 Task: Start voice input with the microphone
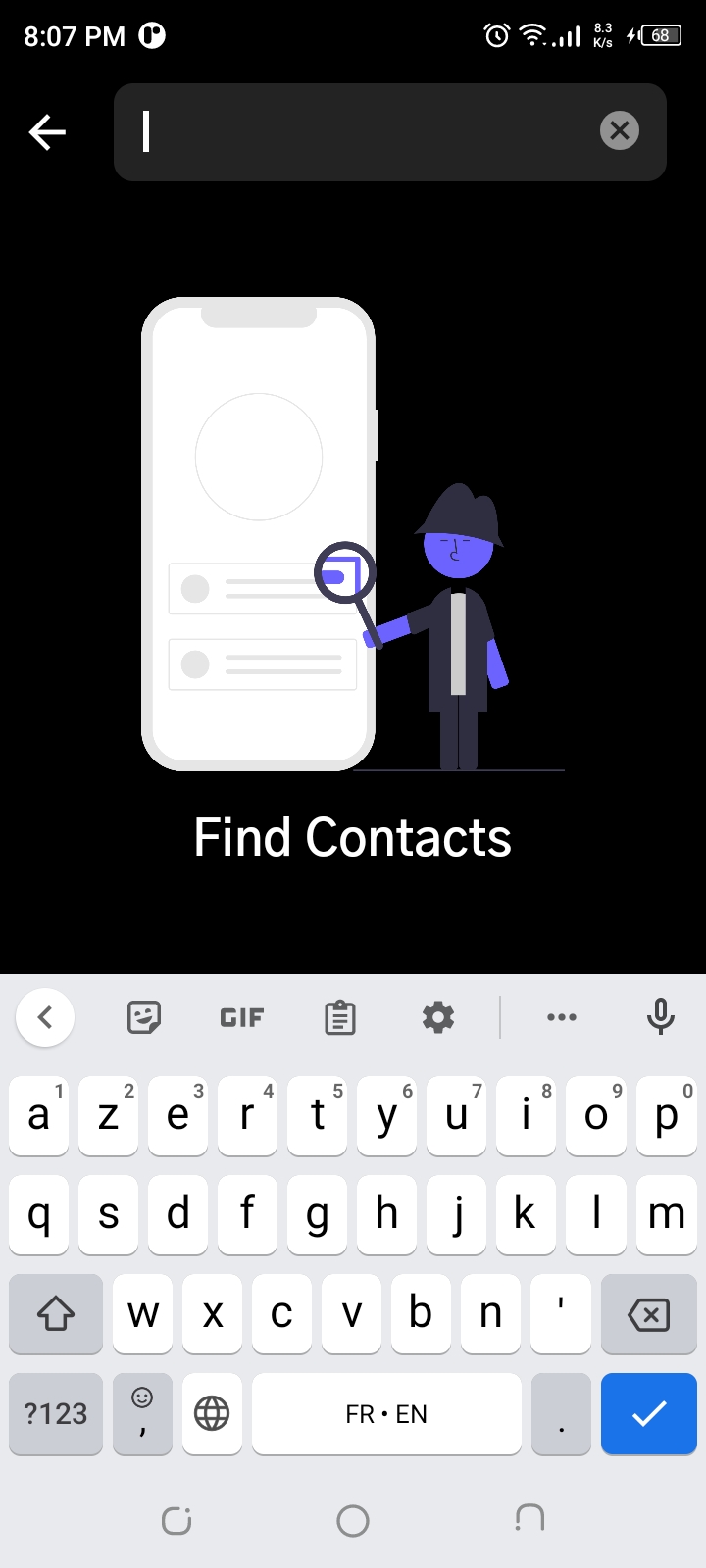[x=660, y=1017]
